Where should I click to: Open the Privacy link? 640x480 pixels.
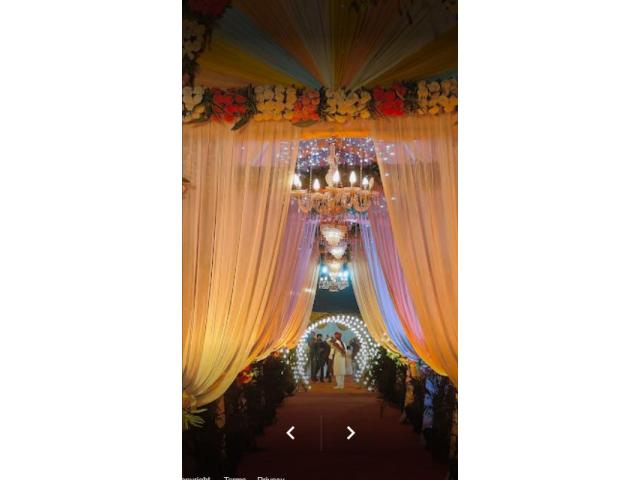[x=271, y=478]
